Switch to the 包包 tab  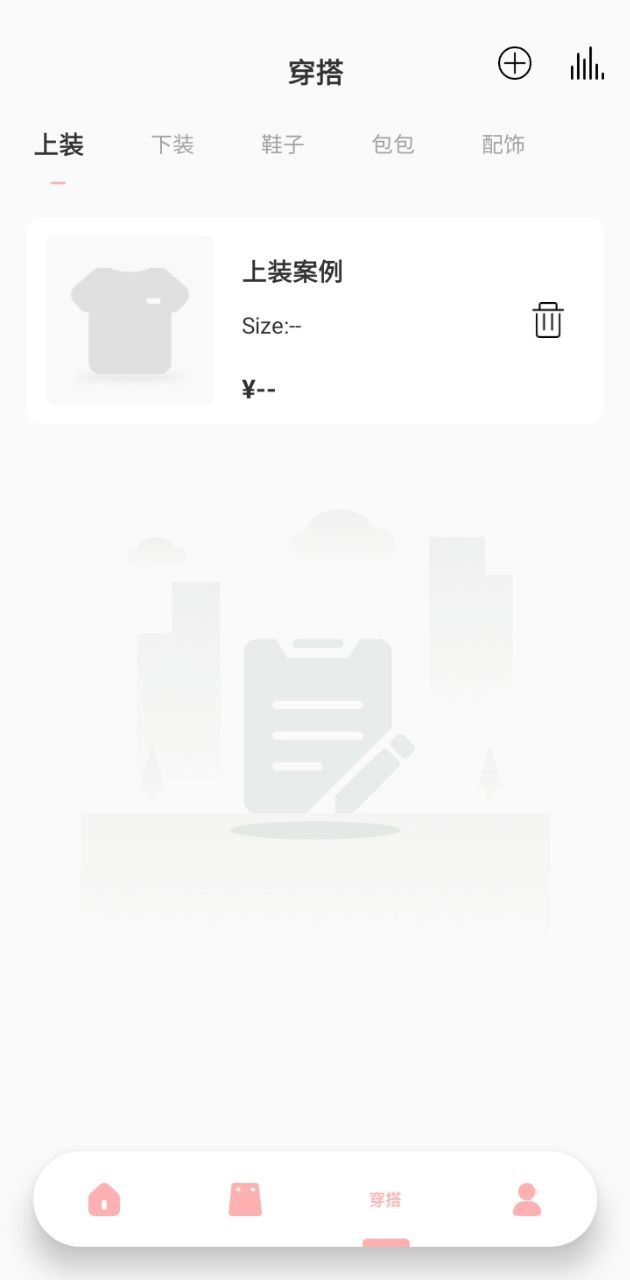point(393,145)
